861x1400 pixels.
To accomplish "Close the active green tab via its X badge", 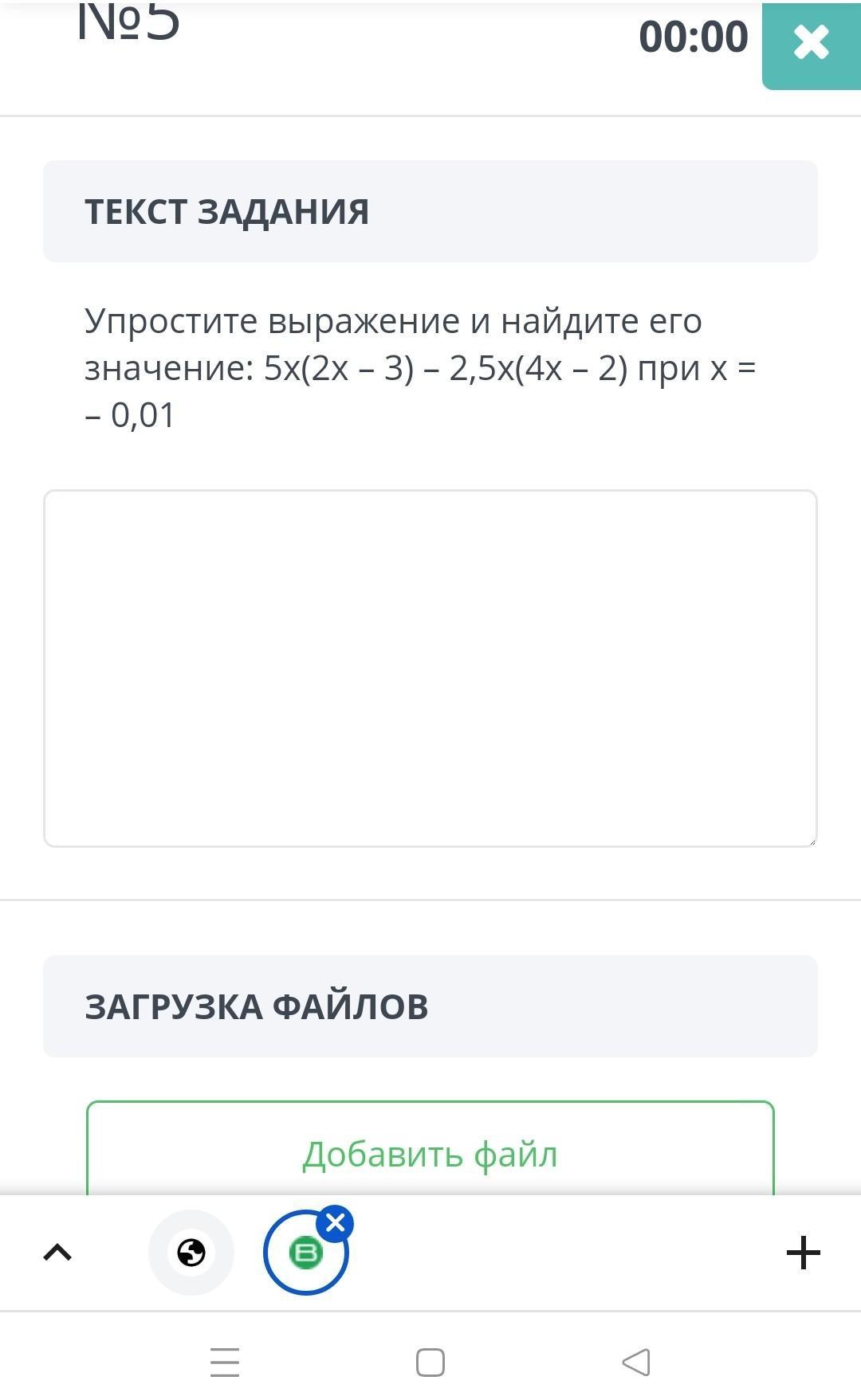I will coord(336,1222).
